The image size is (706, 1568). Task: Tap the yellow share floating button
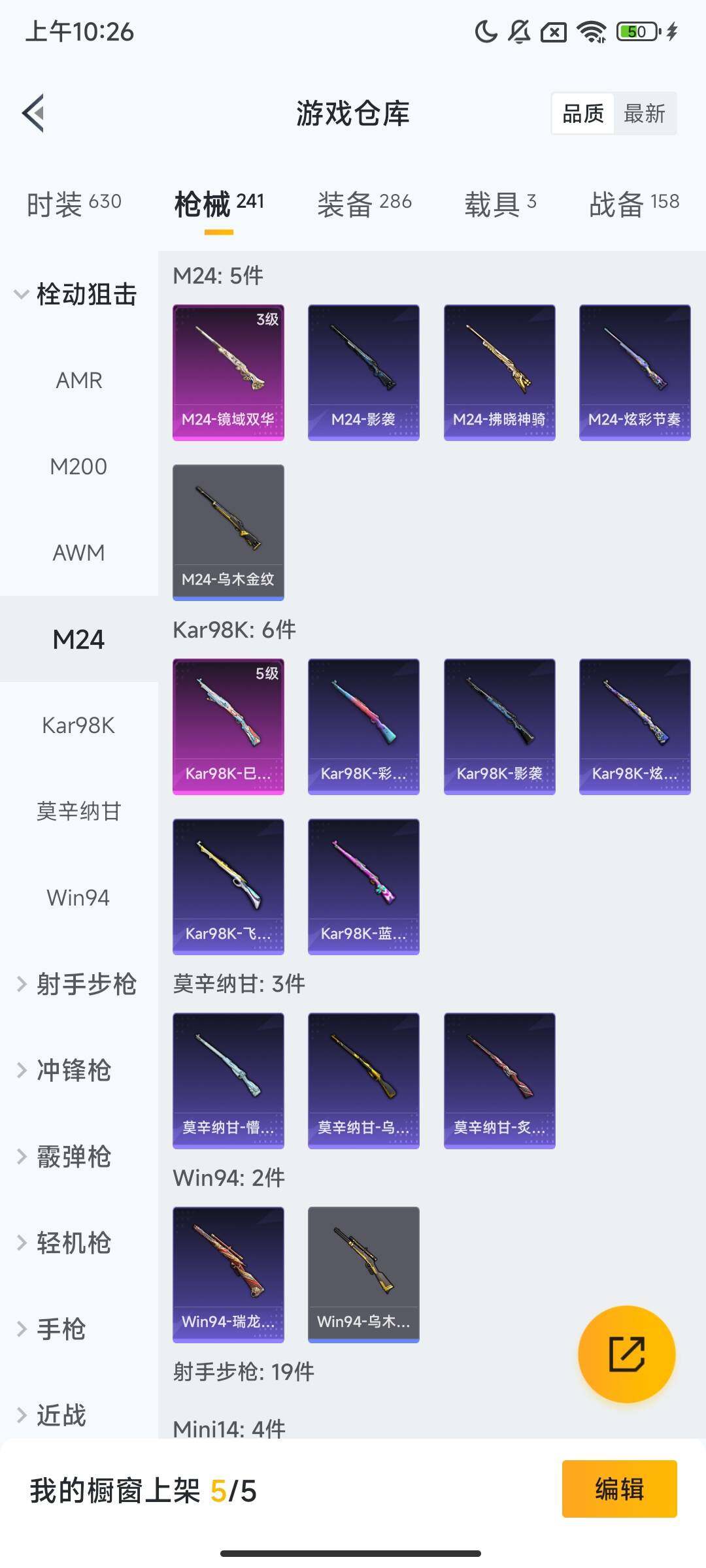pyautogui.click(x=626, y=1354)
